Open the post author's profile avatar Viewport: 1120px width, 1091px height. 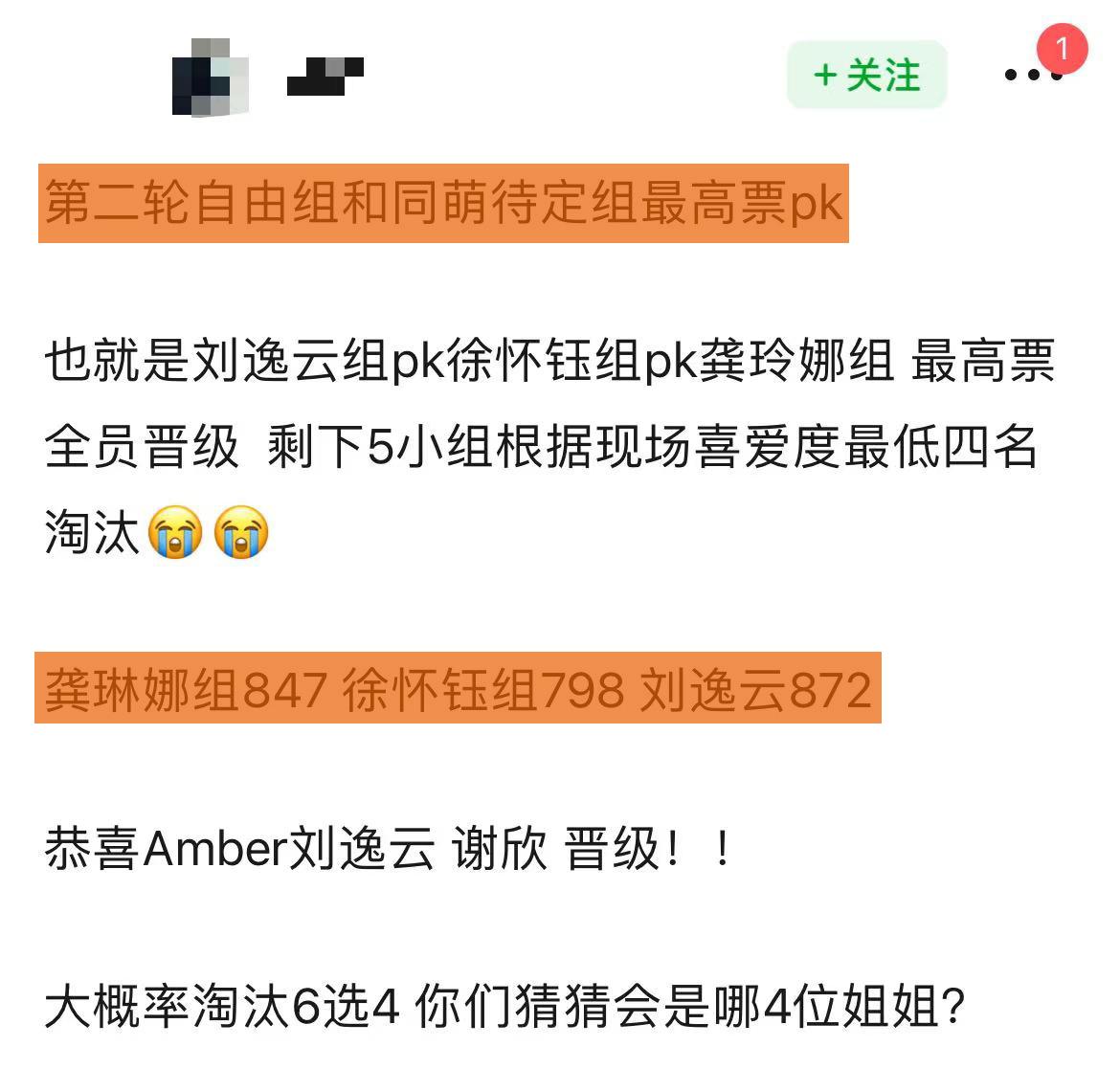211,77
